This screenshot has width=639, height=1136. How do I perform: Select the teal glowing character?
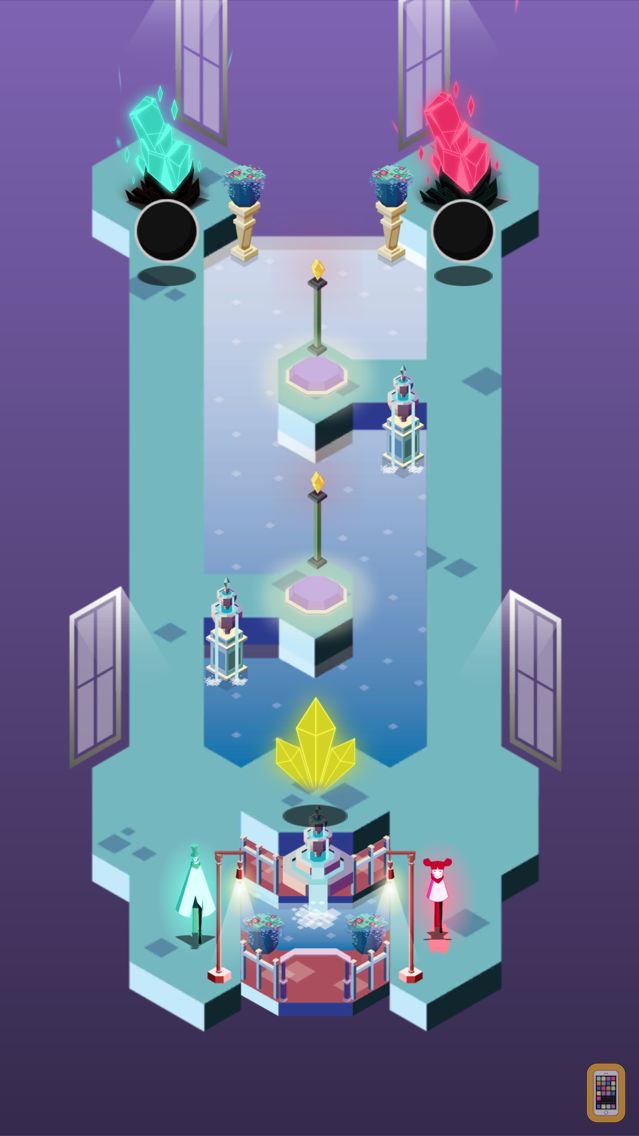point(196,889)
